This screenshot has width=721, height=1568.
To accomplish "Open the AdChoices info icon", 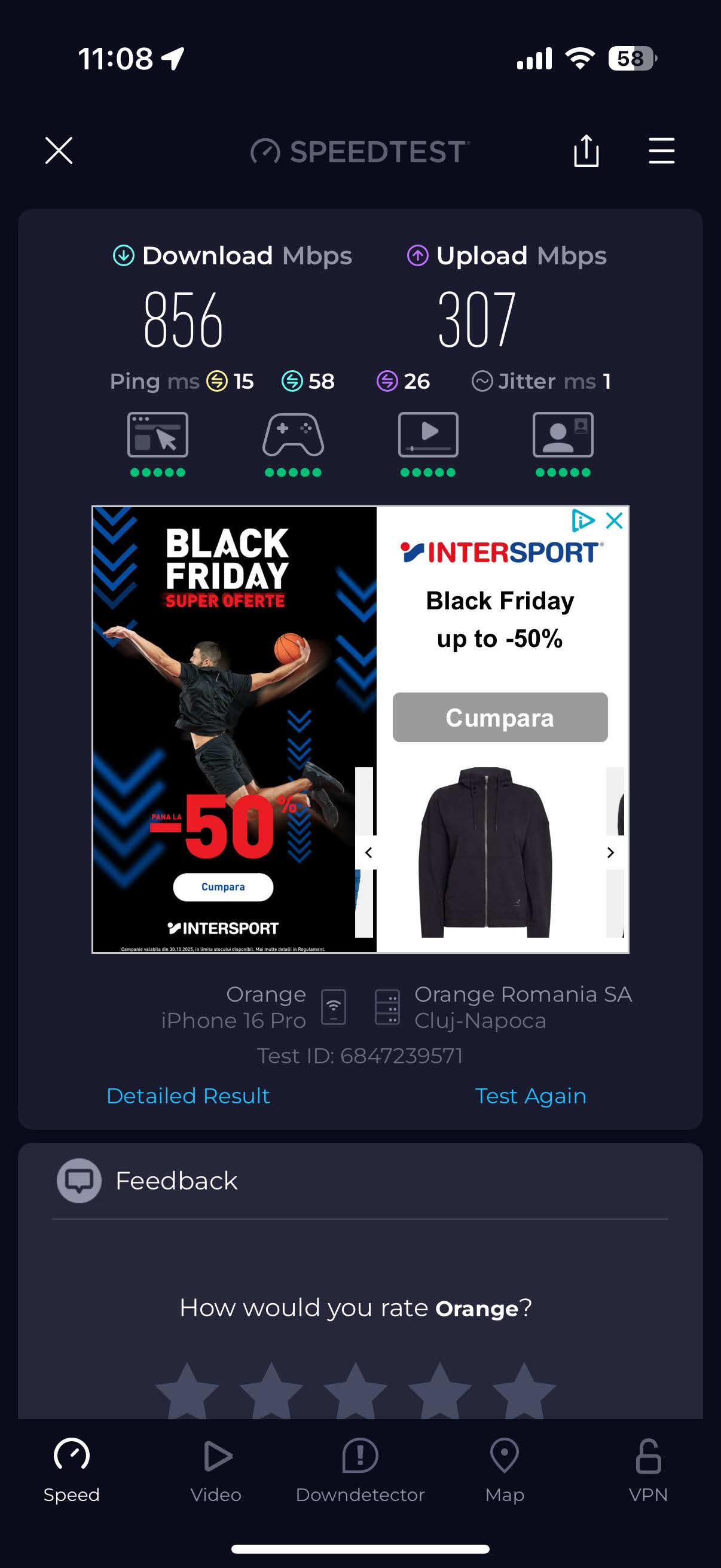I will coord(582,520).
